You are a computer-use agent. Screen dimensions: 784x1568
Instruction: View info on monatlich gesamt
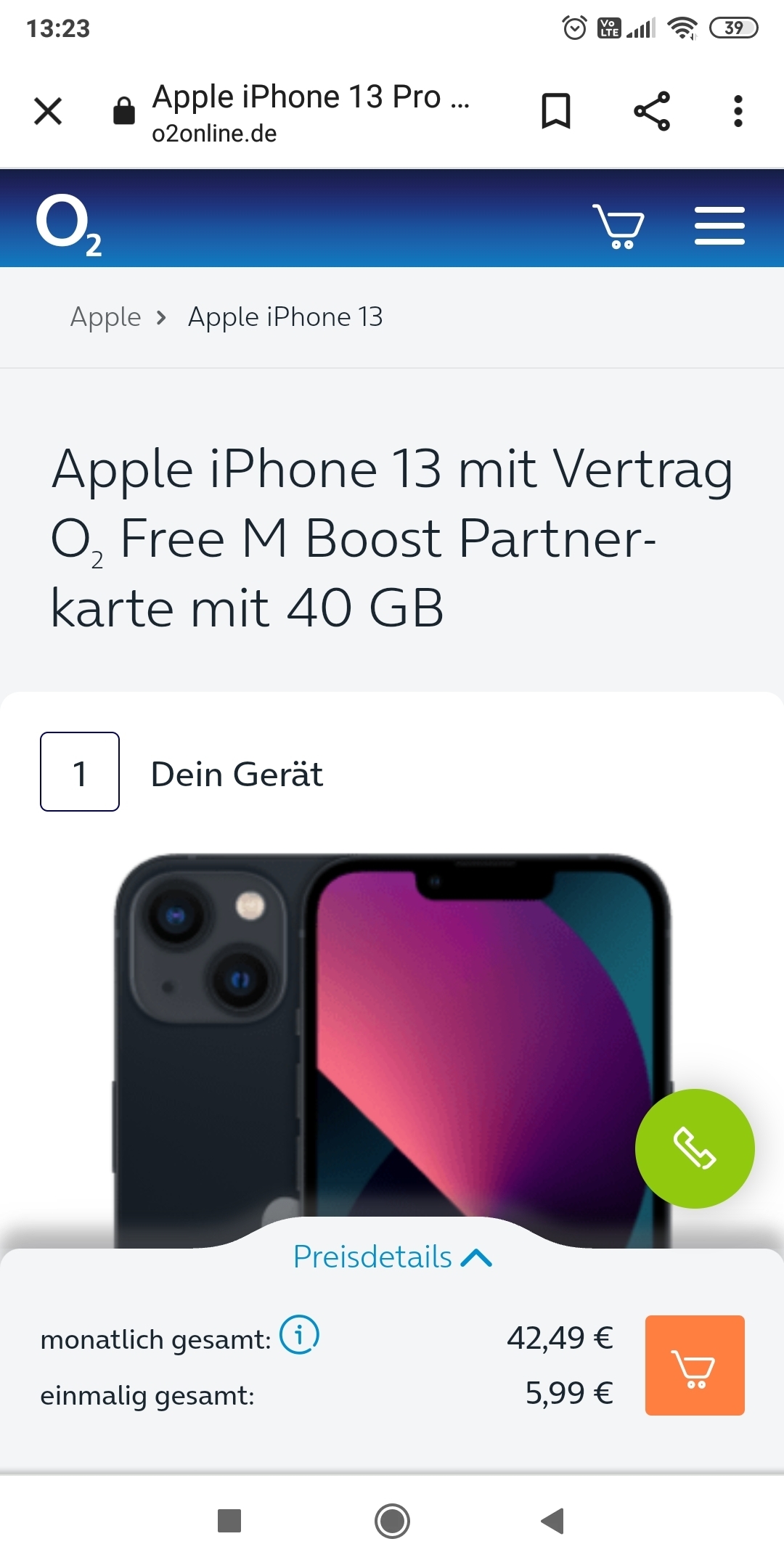(299, 1334)
